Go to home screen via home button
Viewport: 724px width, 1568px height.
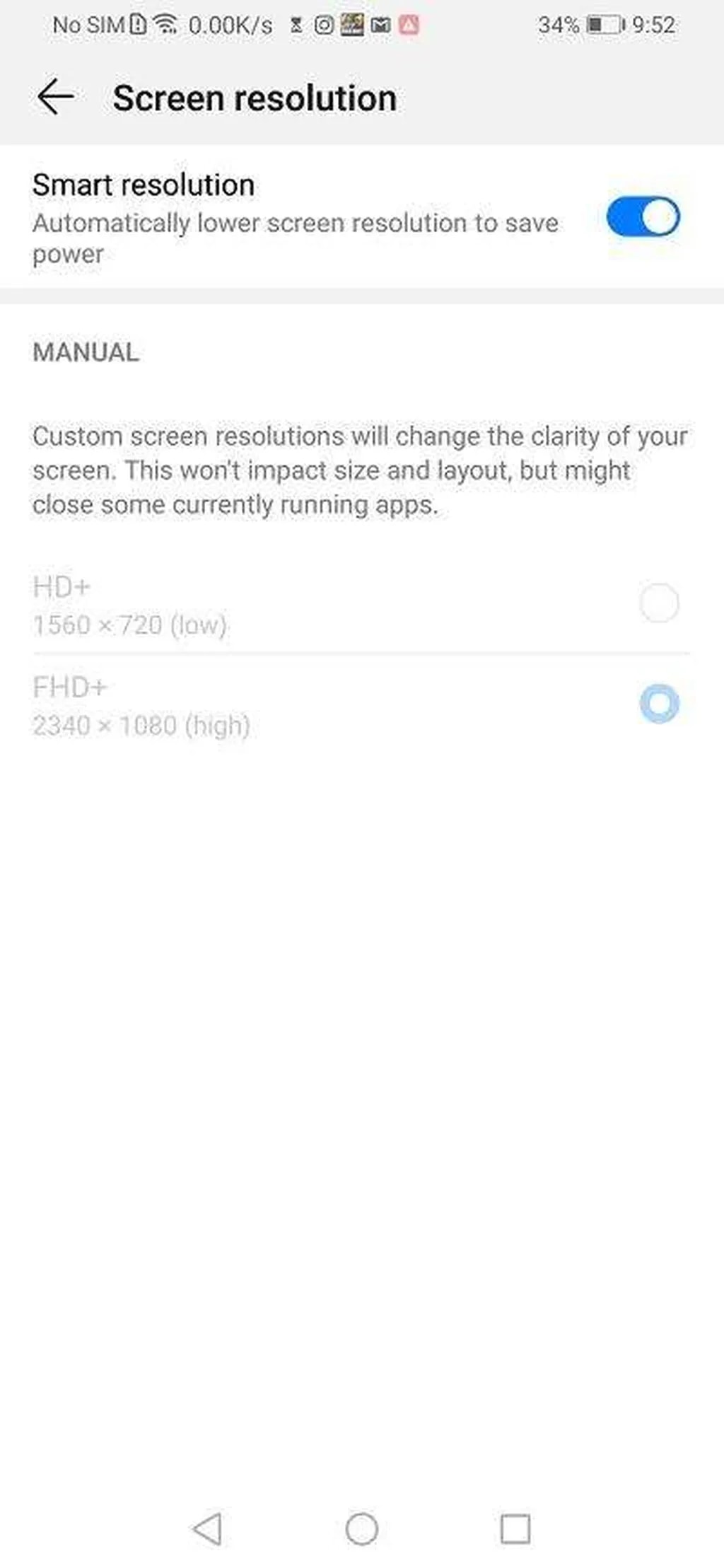click(361, 1529)
